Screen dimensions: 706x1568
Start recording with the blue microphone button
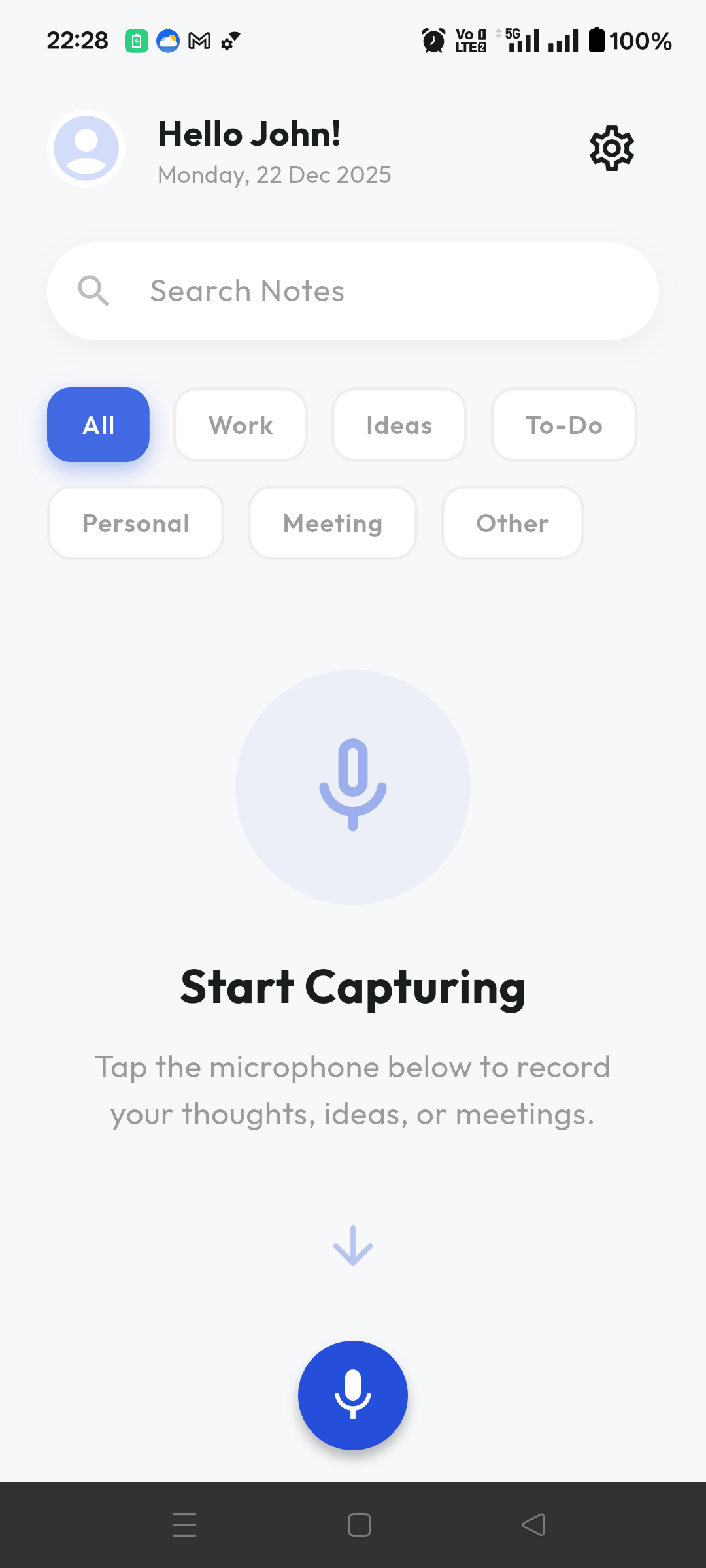(x=353, y=1396)
